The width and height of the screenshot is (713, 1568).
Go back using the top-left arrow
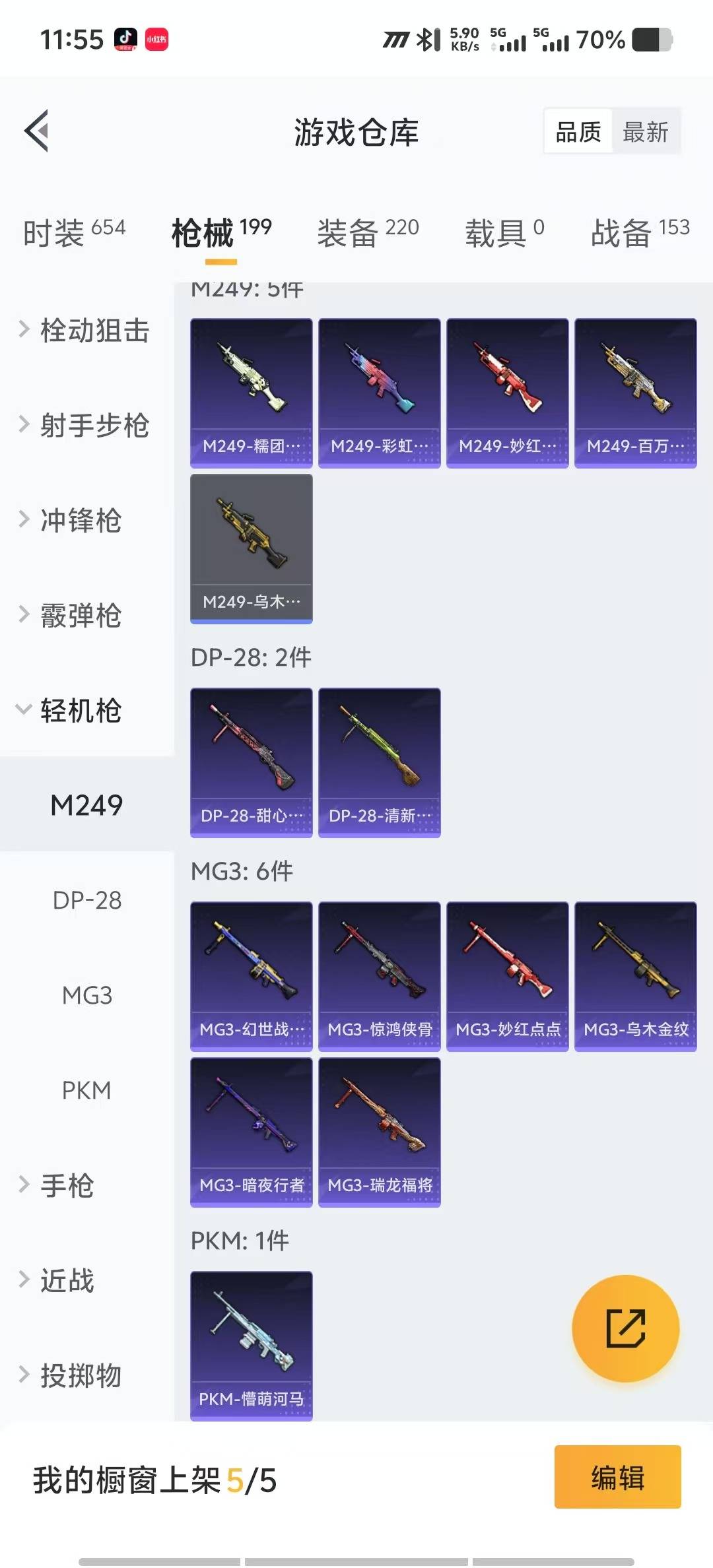click(x=37, y=131)
